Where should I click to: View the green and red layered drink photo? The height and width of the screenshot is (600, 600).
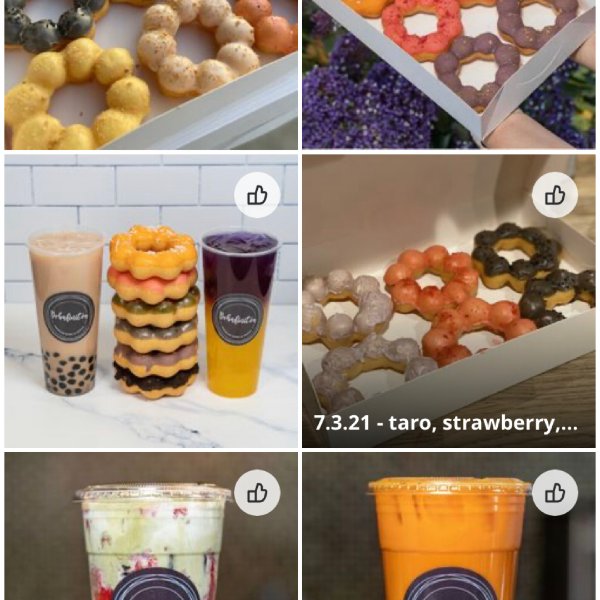pyautogui.click(x=150, y=540)
